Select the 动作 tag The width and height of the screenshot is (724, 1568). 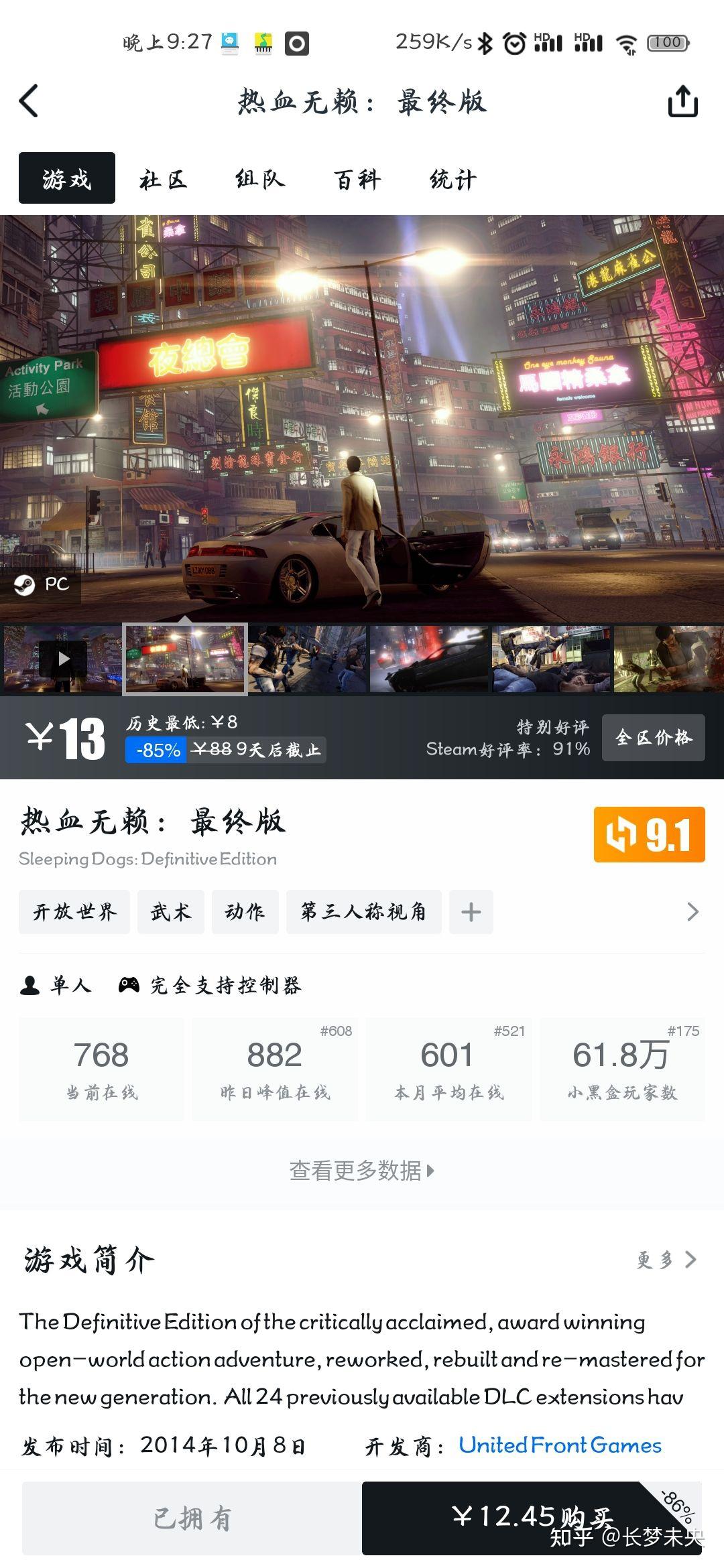coord(245,911)
